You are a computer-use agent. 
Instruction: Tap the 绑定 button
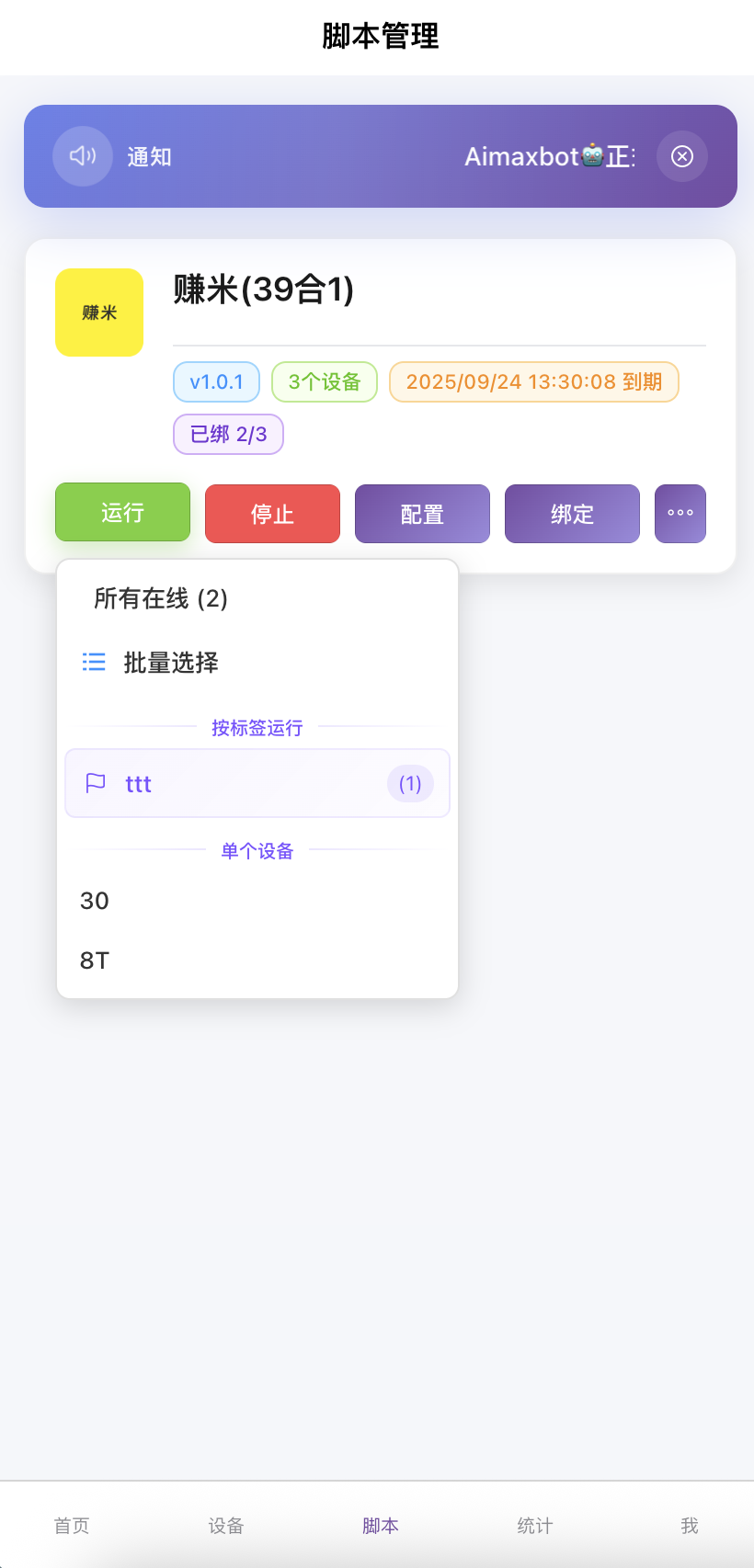coord(572,514)
